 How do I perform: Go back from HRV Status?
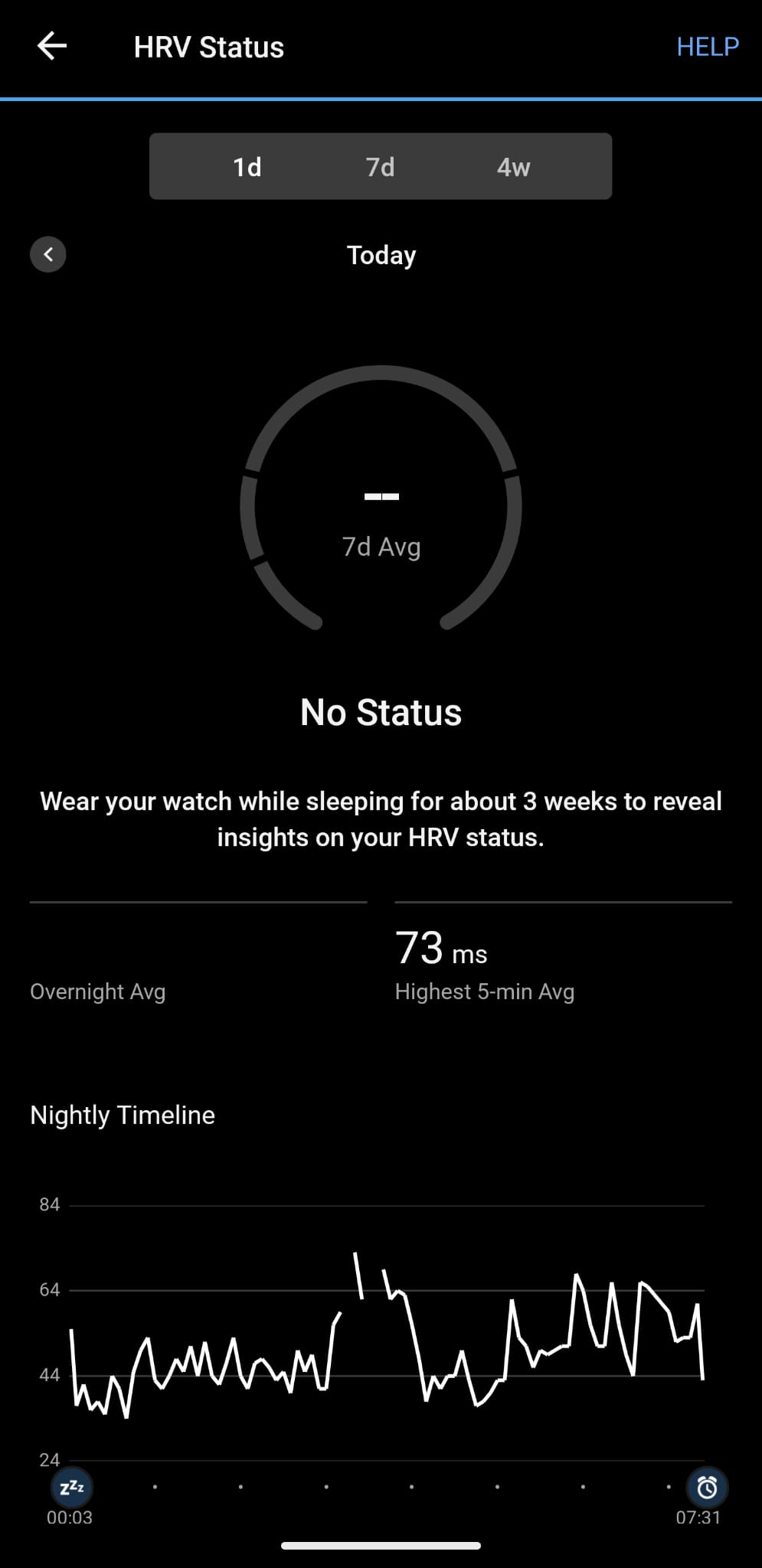point(52,47)
